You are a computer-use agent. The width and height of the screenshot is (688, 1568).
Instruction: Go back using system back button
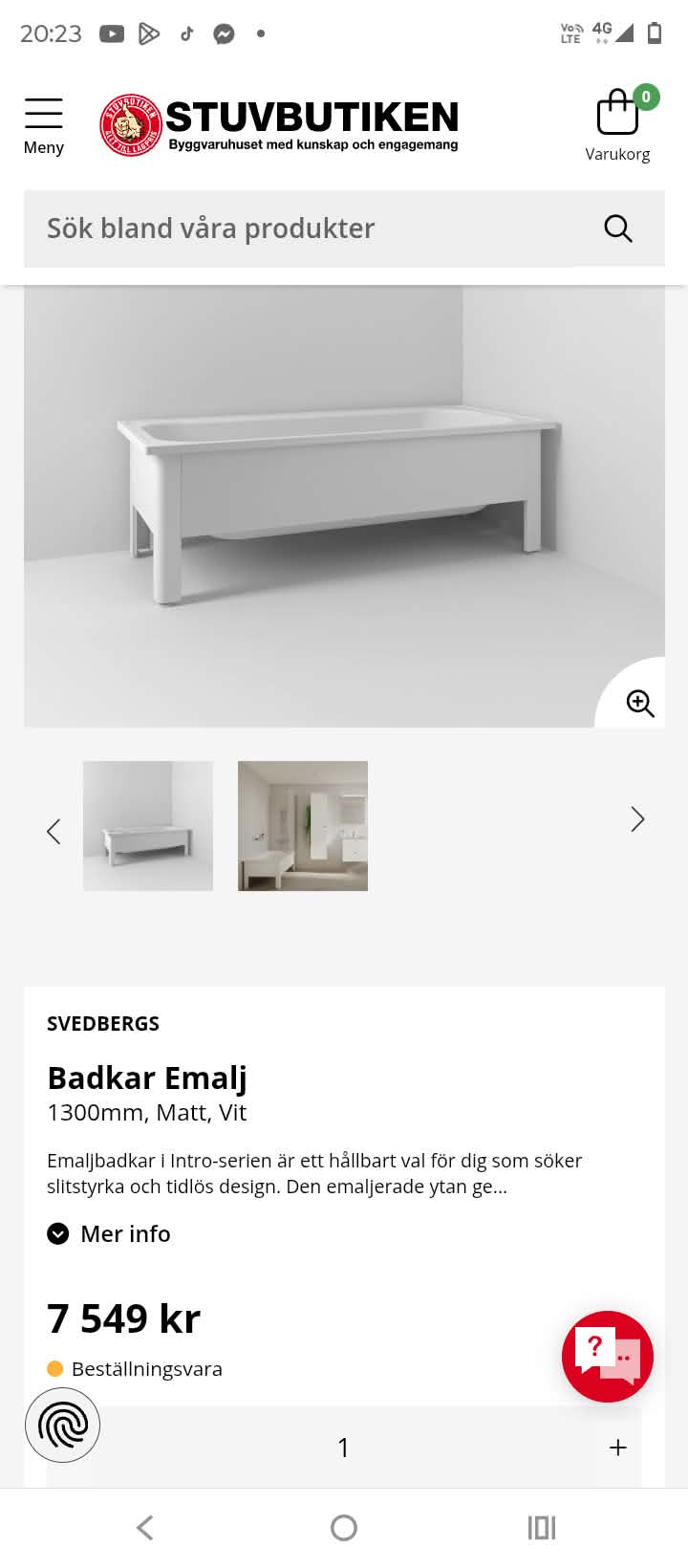click(x=145, y=1528)
